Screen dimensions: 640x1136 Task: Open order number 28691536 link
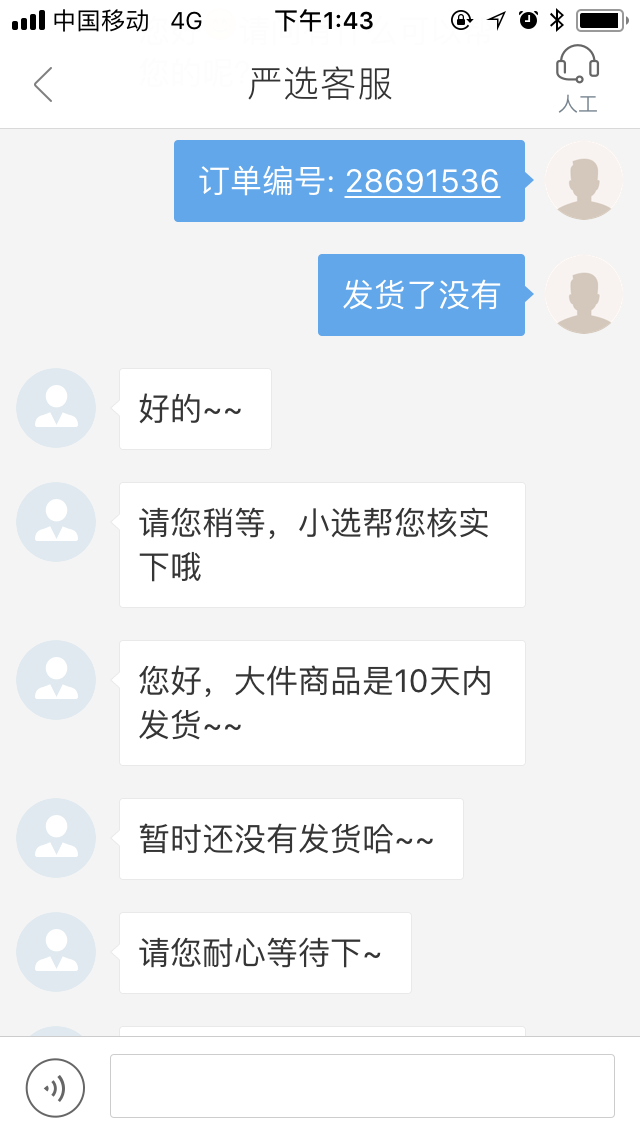421,181
